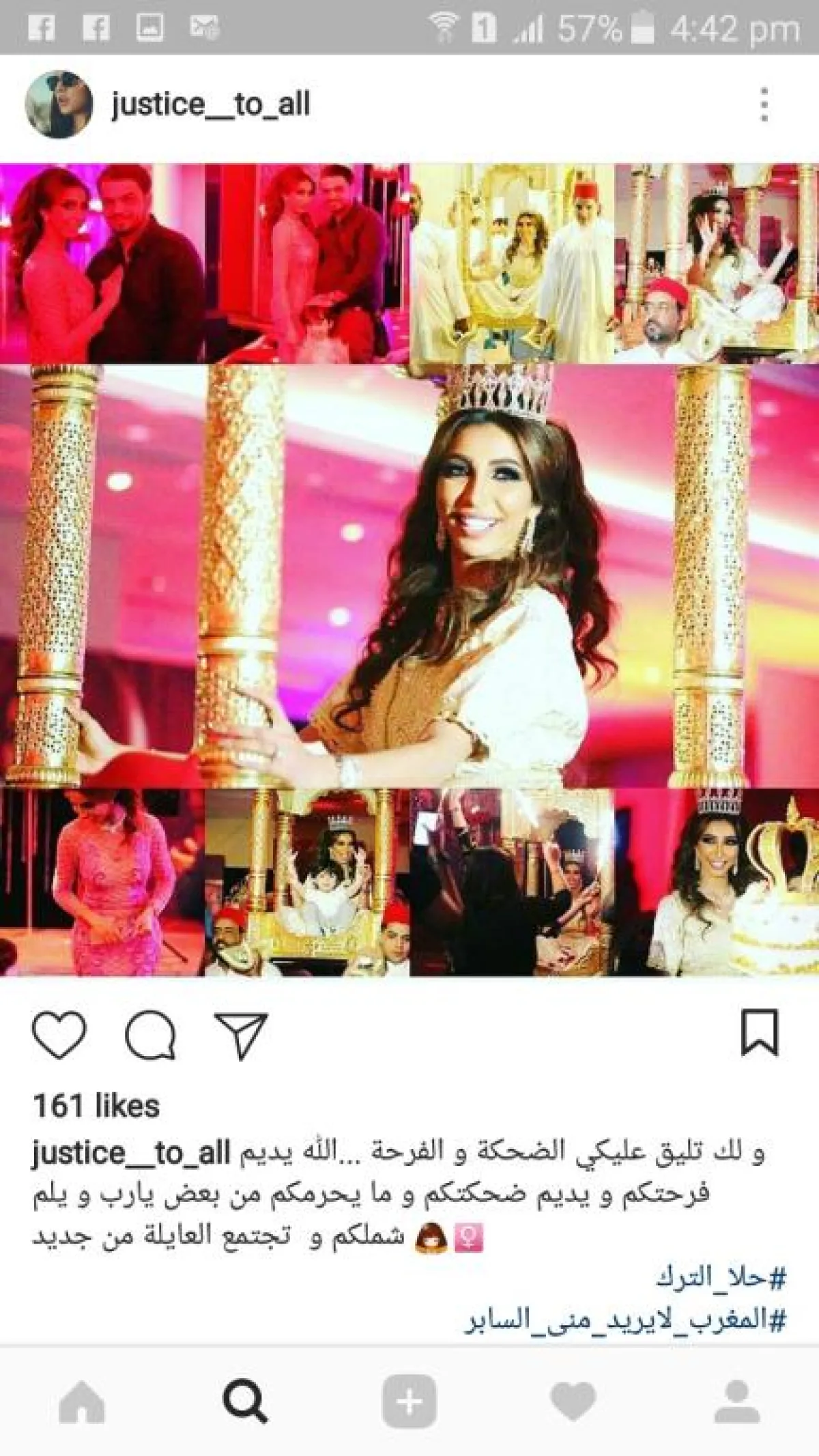819x1456 pixels.
Task: Open the Activity heart tab
Action: [x=573, y=1401]
